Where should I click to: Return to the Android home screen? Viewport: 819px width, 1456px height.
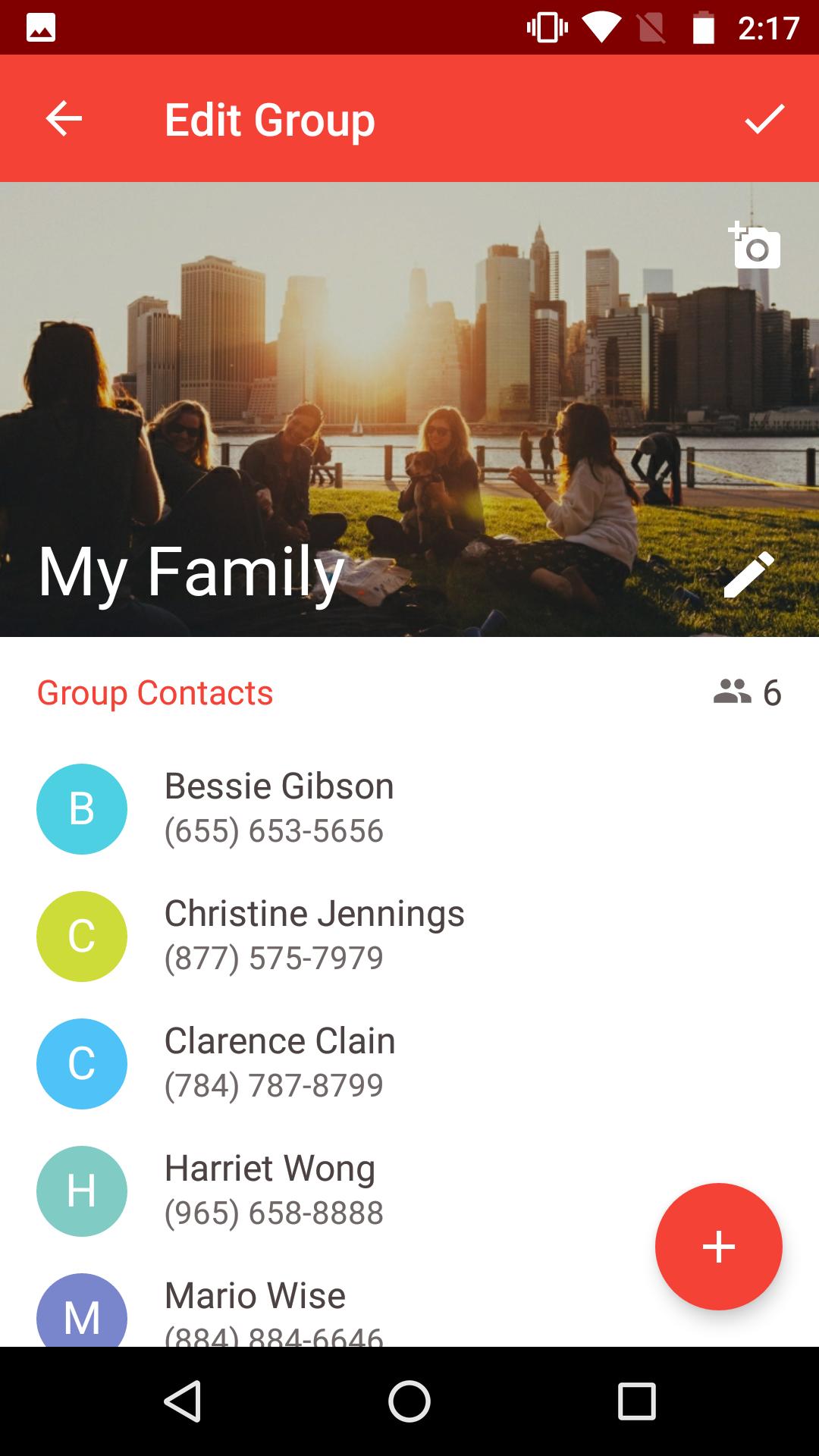point(409,1401)
